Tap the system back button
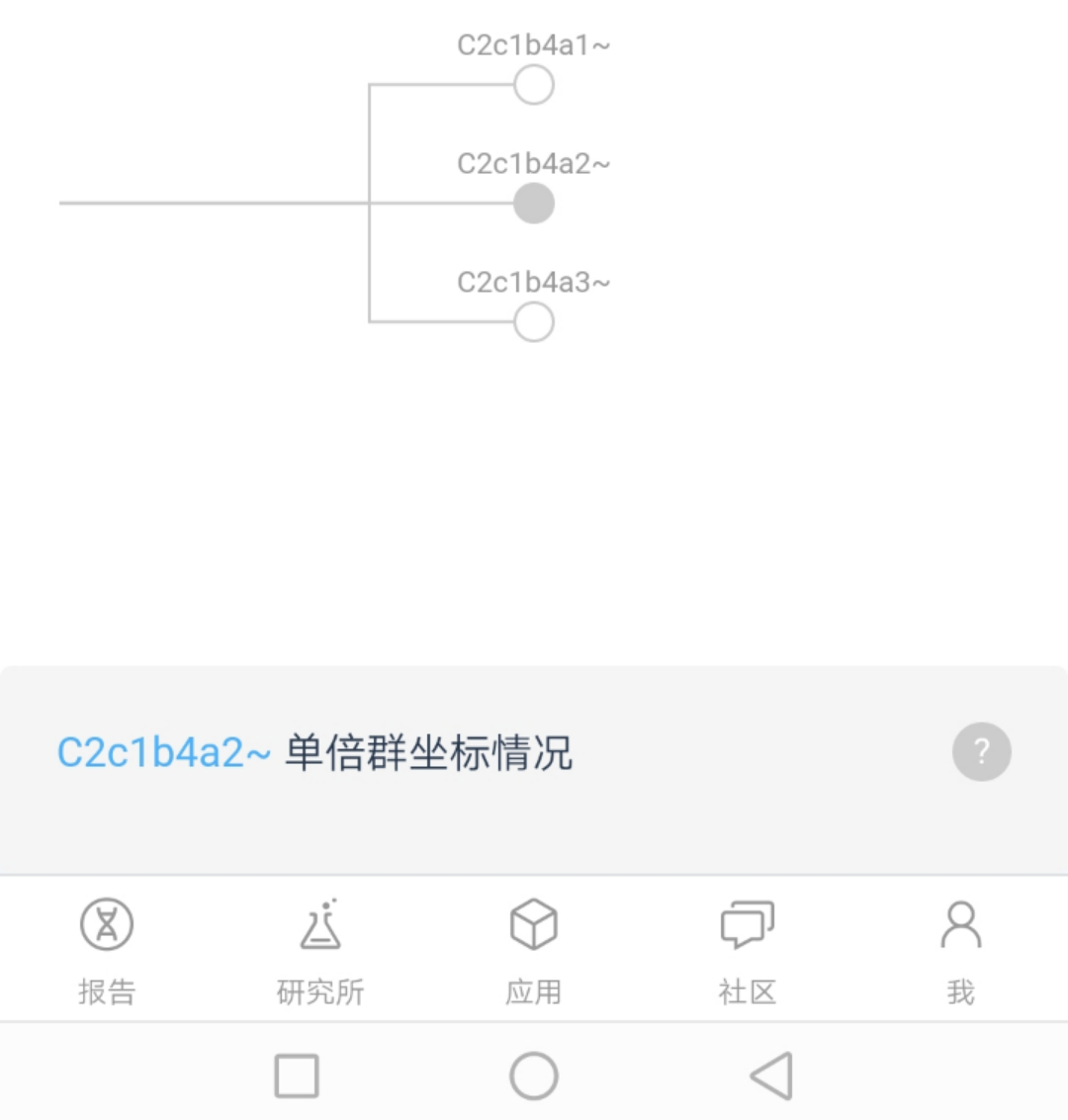The image size is (1068, 1120). tap(771, 1076)
